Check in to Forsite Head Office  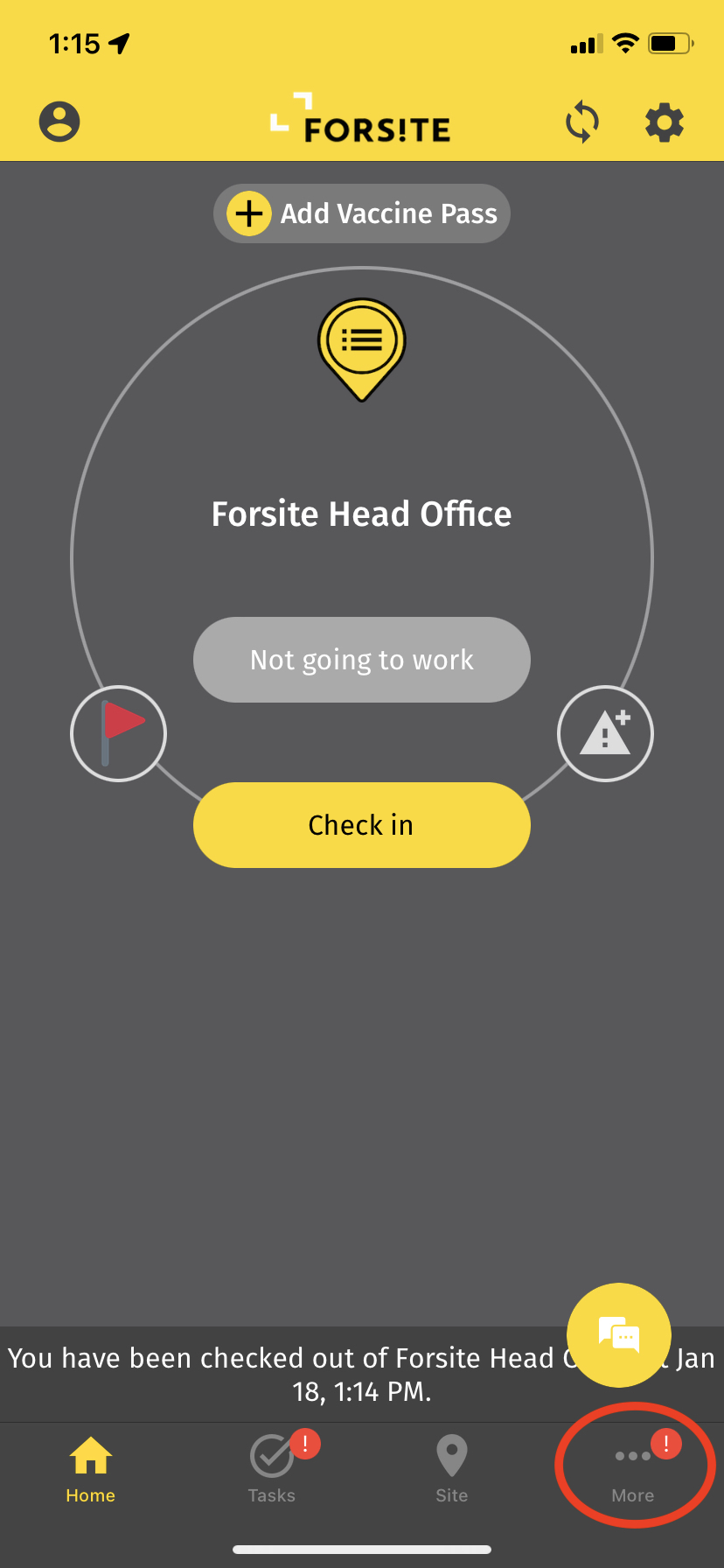(x=362, y=825)
